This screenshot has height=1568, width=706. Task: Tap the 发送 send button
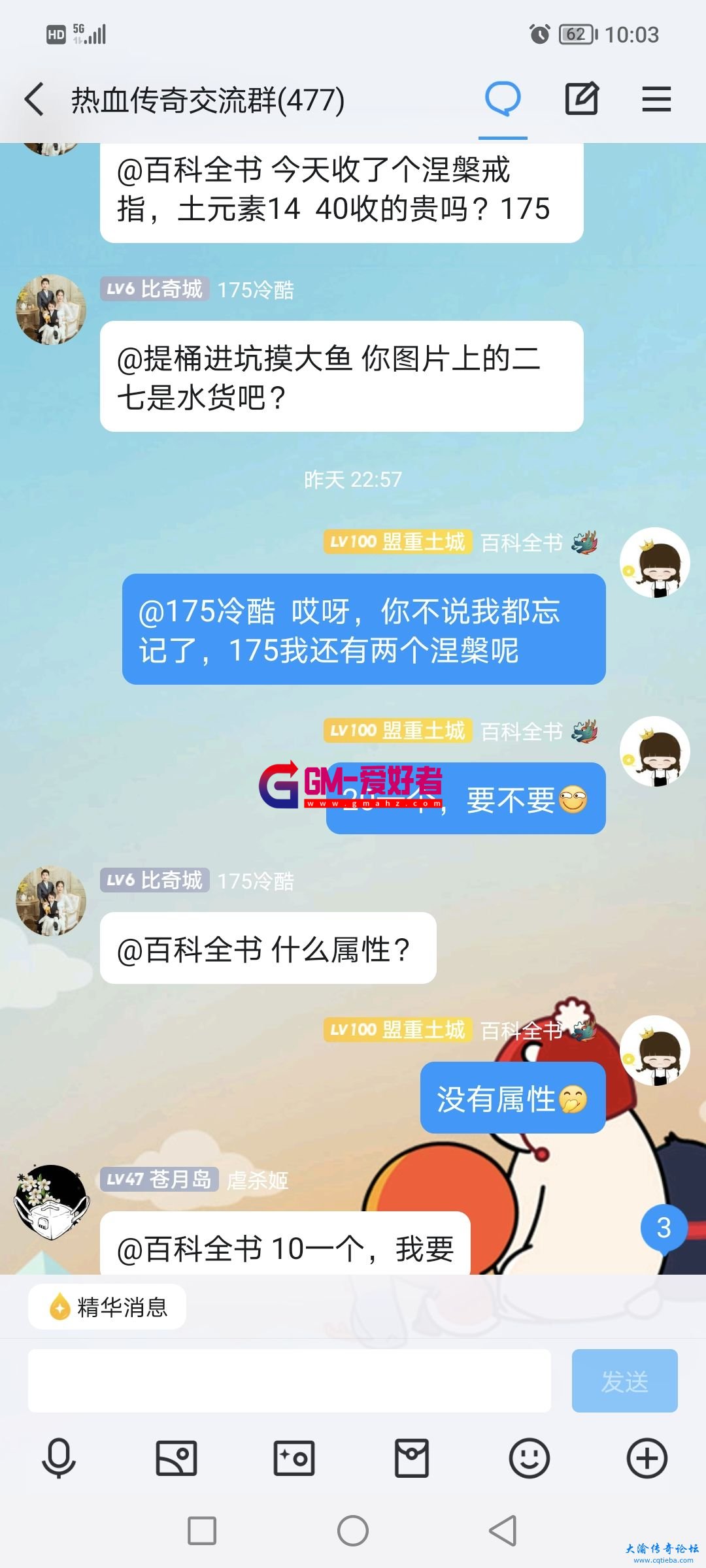coord(624,1380)
